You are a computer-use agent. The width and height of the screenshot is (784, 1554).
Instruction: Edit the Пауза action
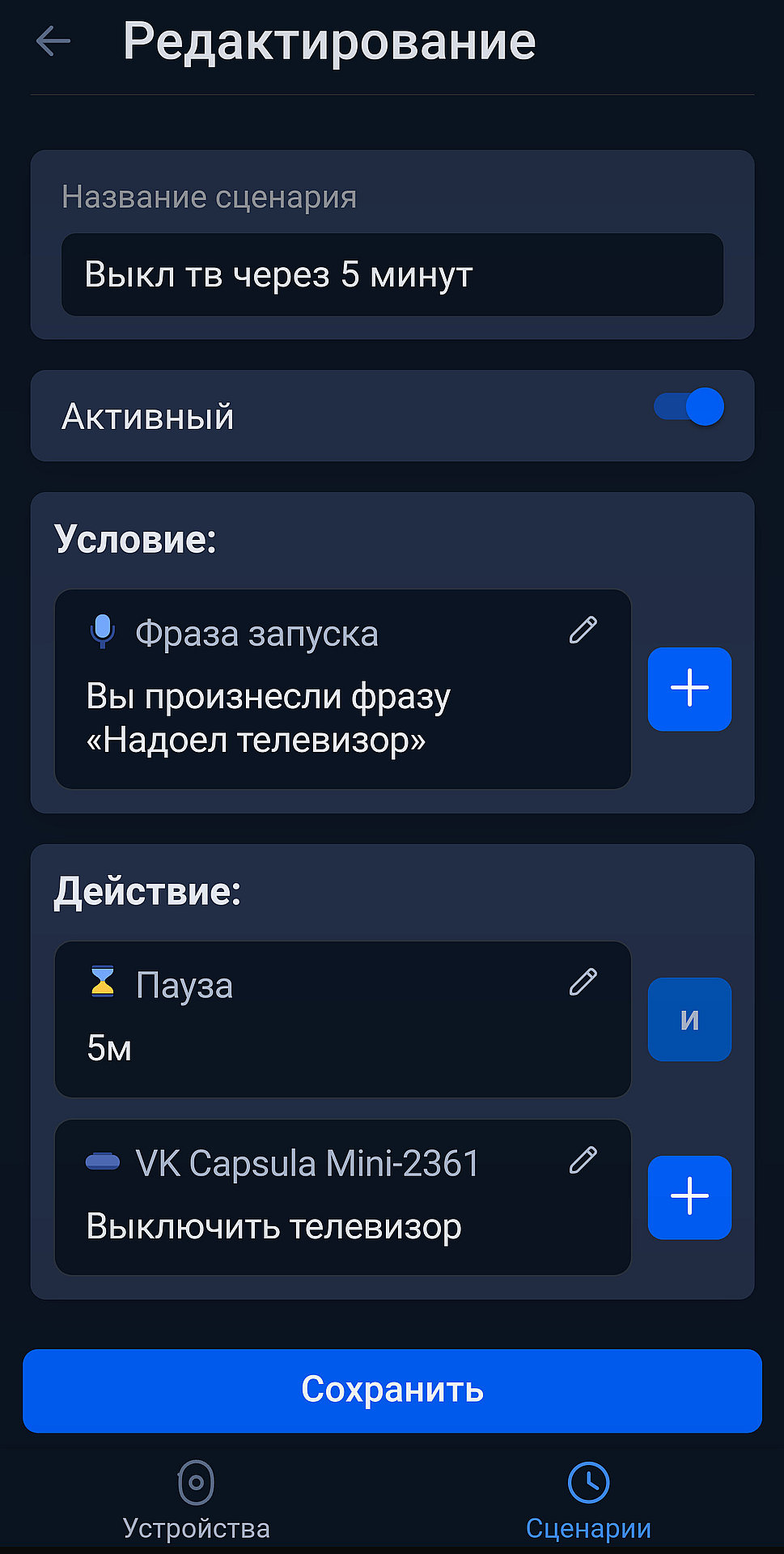tap(583, 983)
